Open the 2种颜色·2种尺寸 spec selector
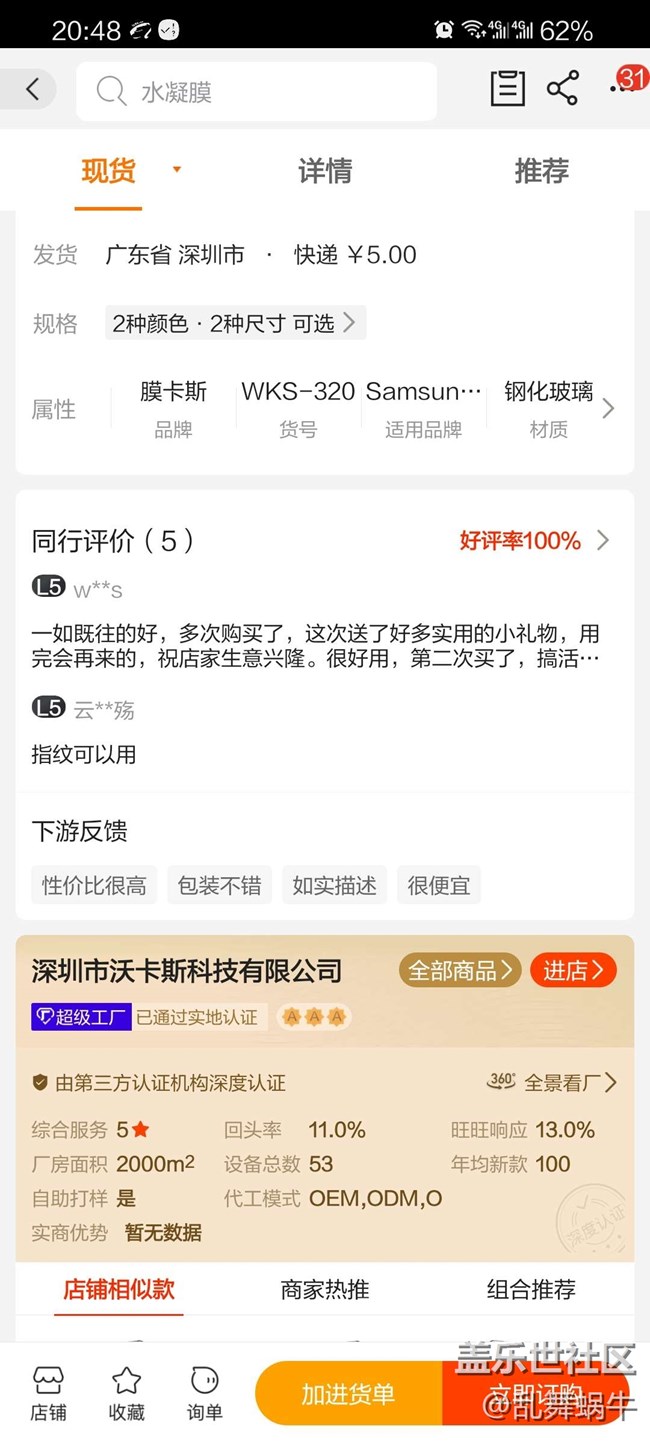The image size is (650, 1444). (235, 323)
